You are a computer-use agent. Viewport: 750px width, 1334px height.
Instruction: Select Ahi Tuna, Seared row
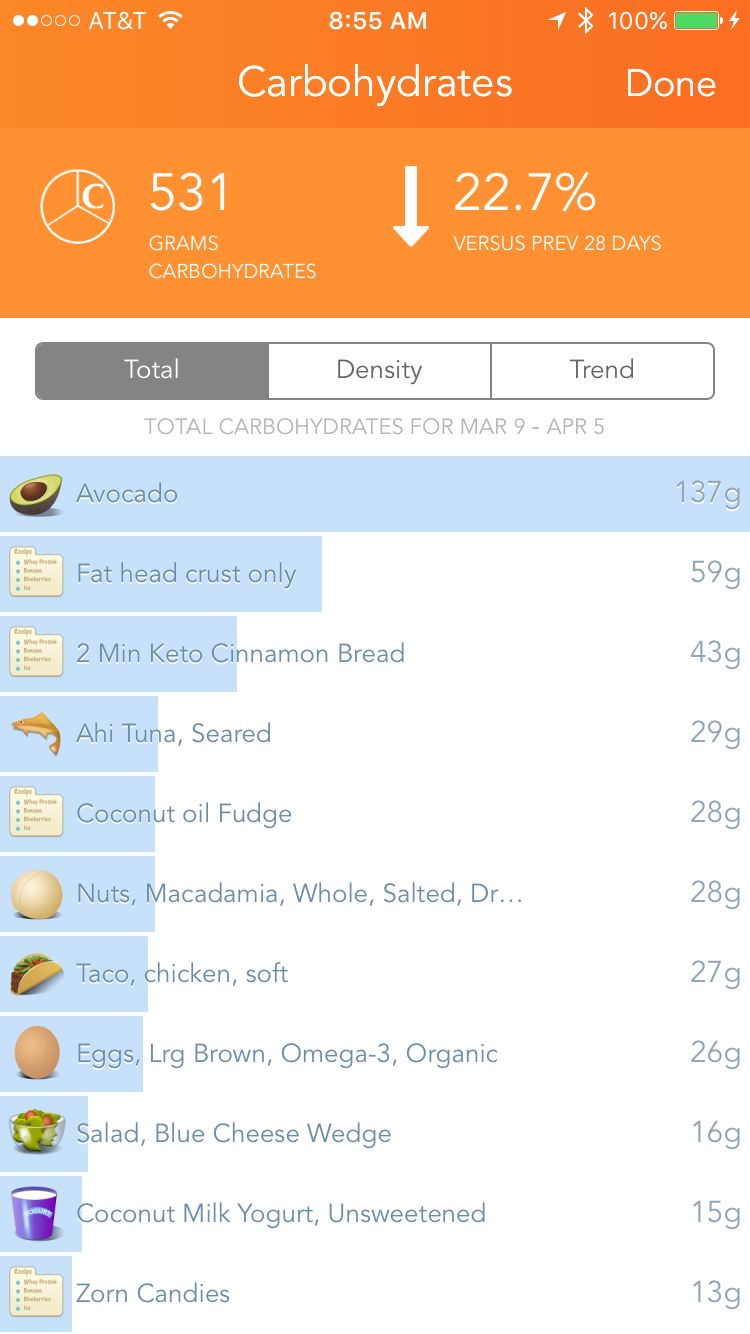[375, 734]
